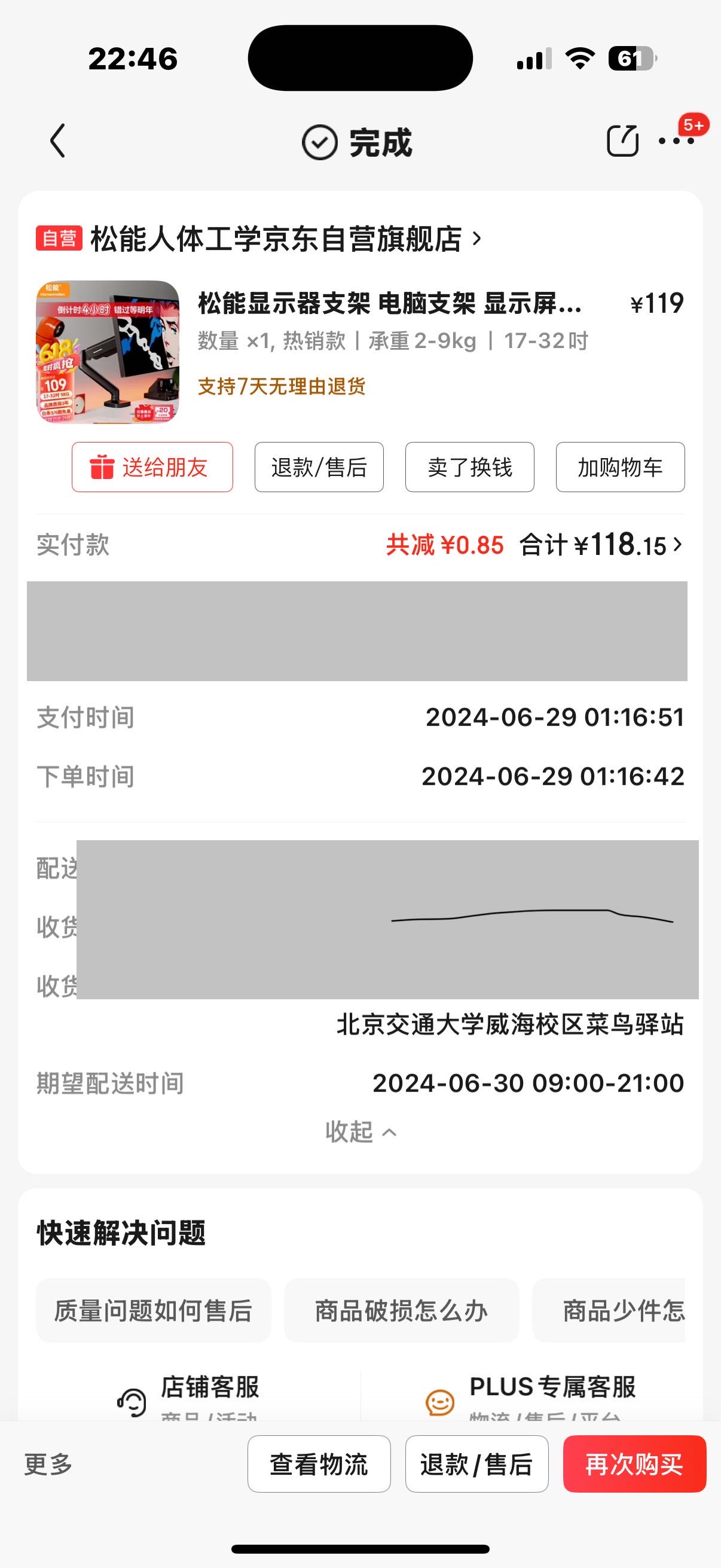Tap 送给朋友 gift button
Screen dimensions: 721x1568
tap(152, 467)
